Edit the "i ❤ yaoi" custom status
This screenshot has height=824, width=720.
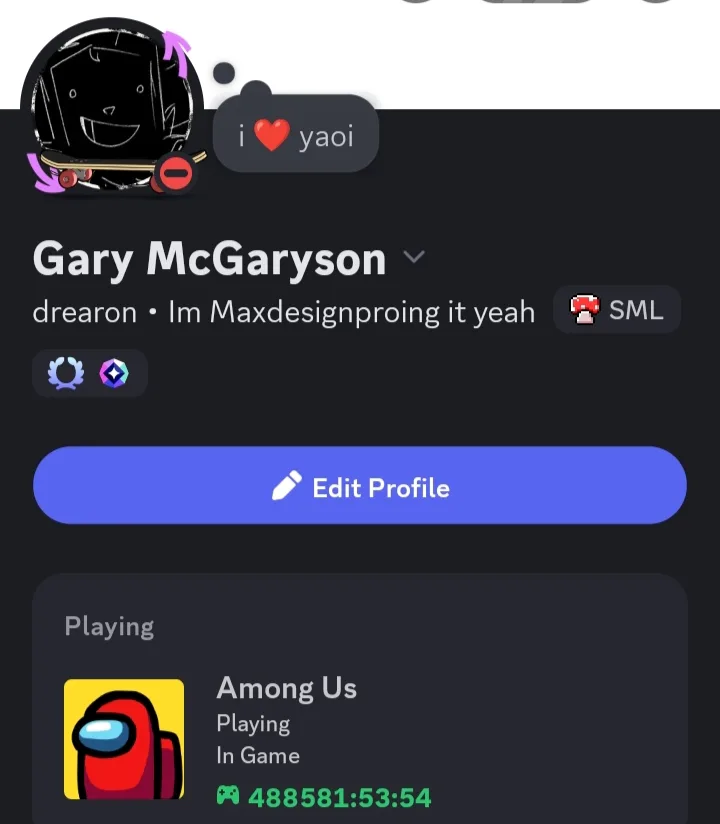tap(296, 135)
